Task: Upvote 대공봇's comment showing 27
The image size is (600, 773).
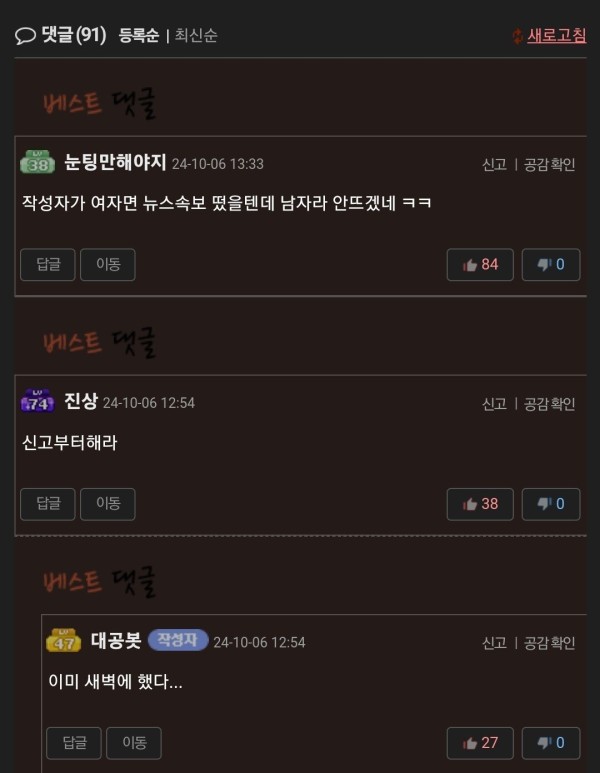Action: coord(480,743)
